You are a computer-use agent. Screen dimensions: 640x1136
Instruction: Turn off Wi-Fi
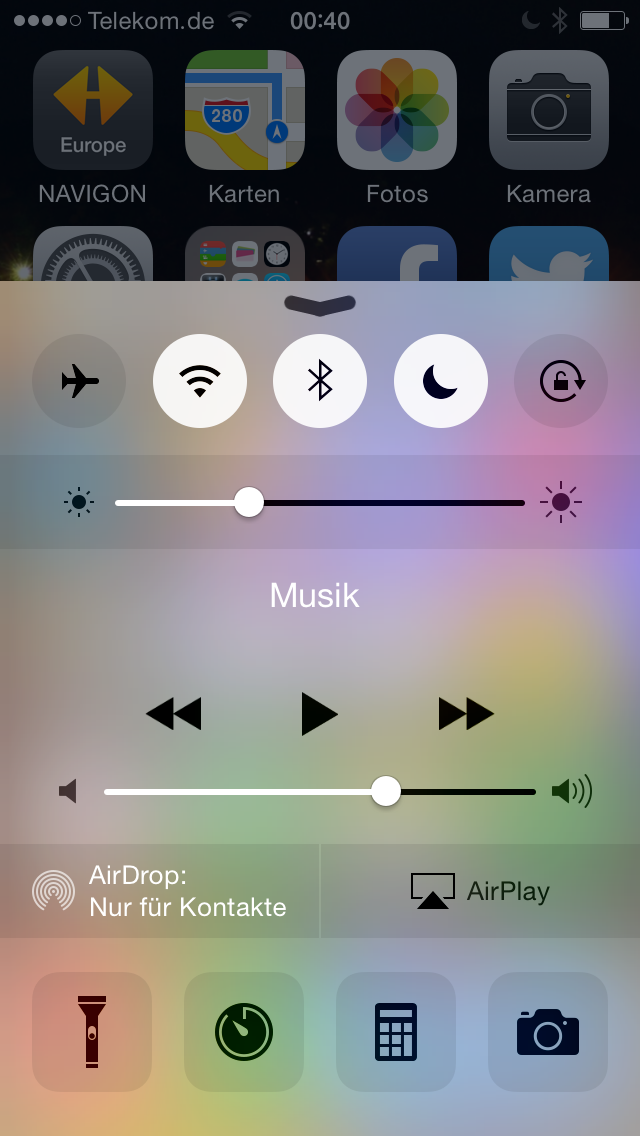pyautogui.click(x=200, y=381)
